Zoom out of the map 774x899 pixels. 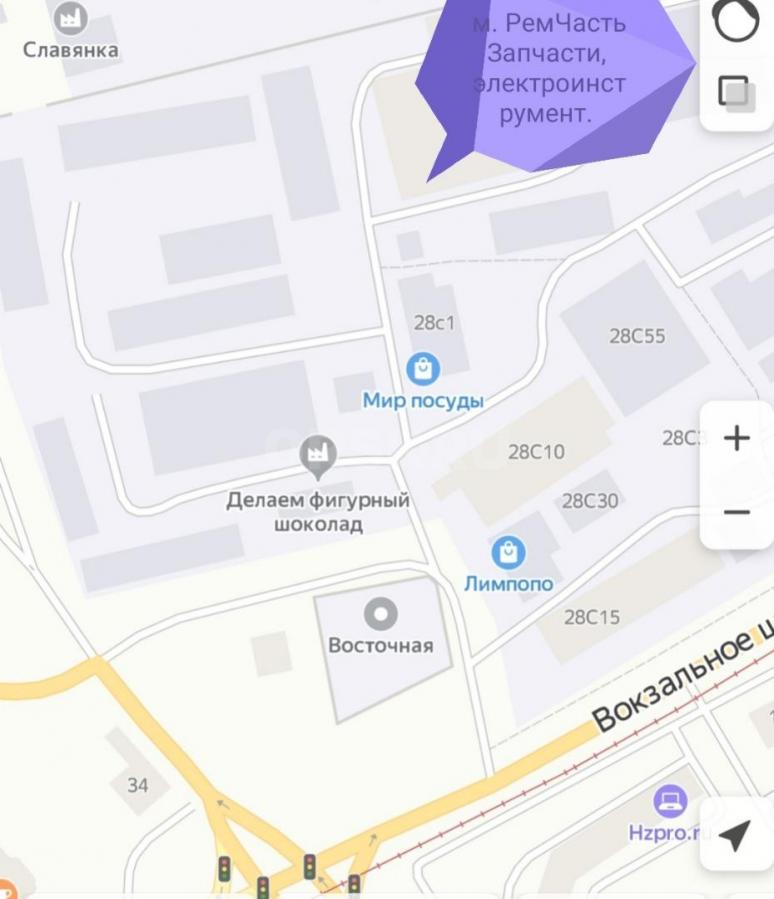737,512
